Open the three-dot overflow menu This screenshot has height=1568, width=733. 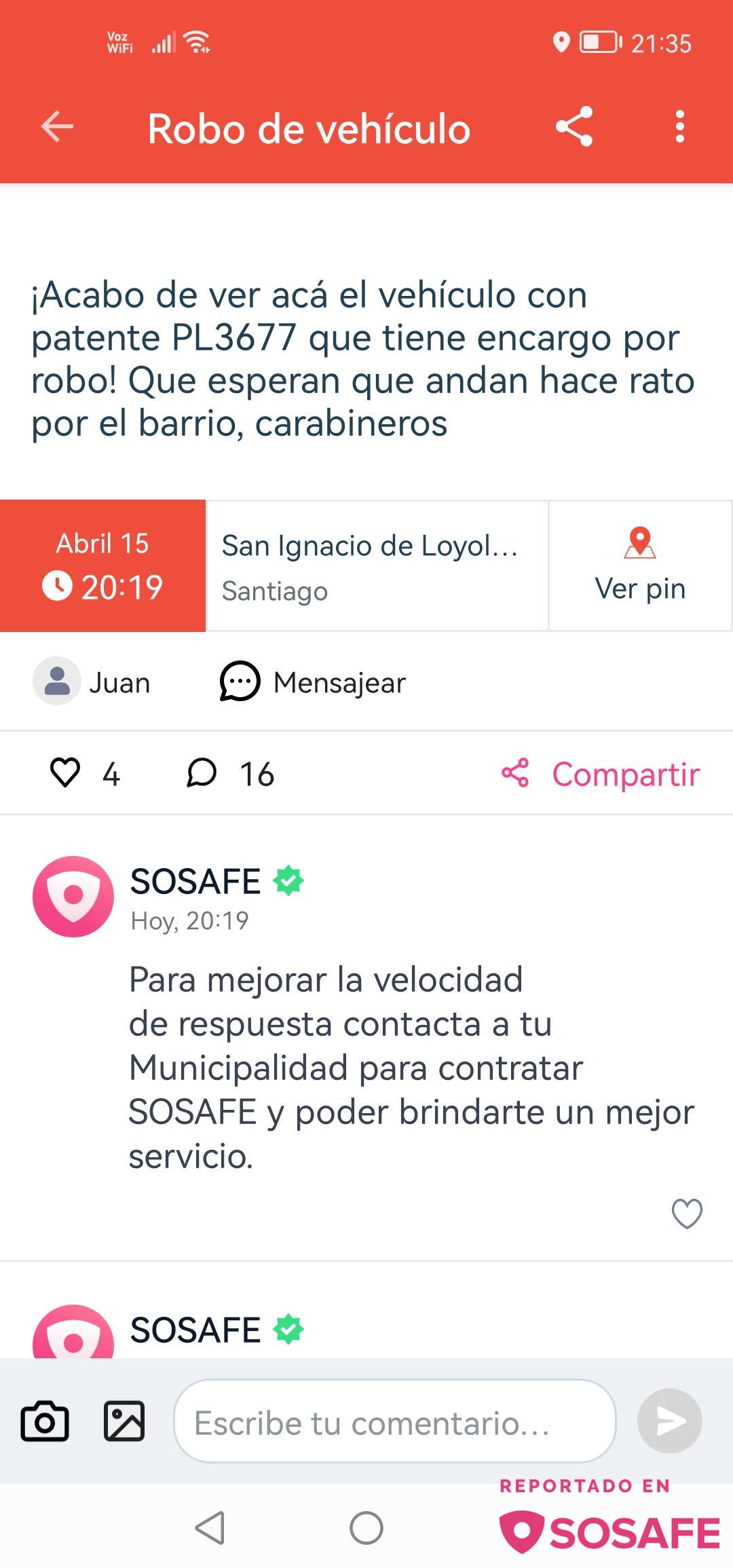pos(679,127)
